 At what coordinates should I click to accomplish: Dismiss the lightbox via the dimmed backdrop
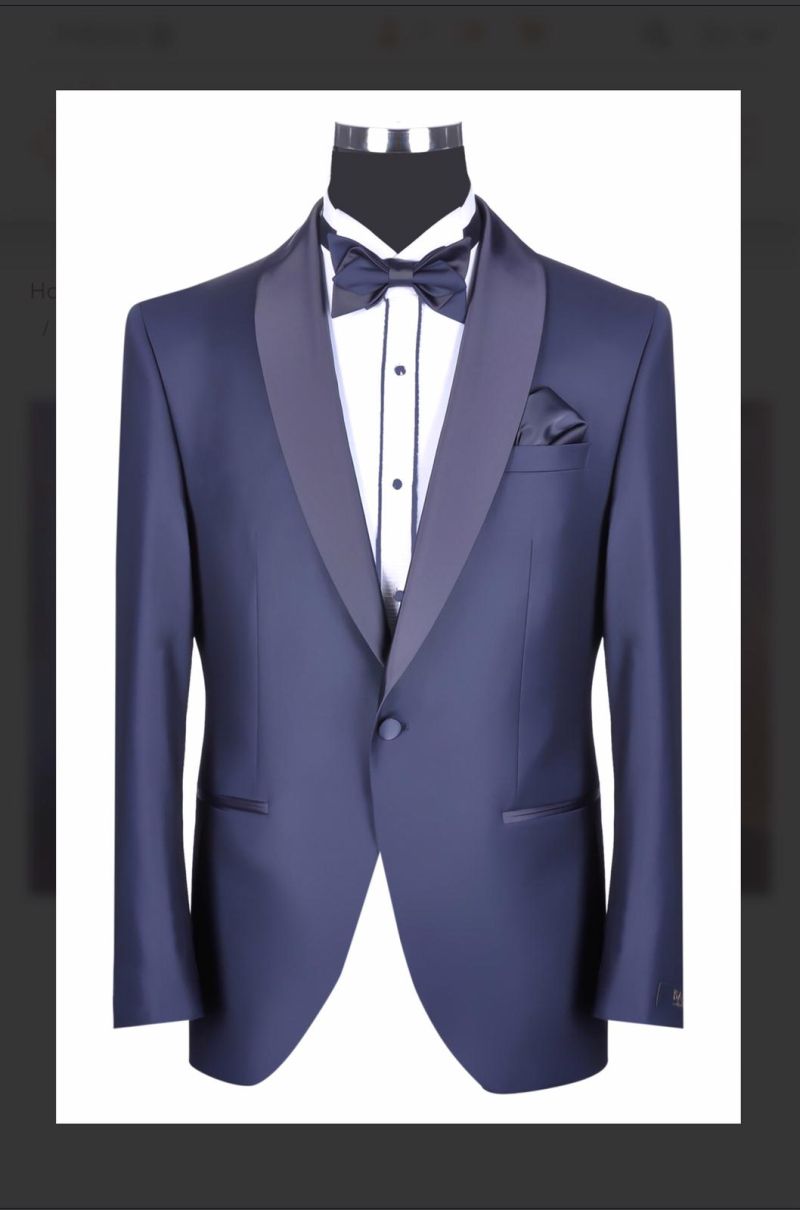click(x=400, y=1168)
